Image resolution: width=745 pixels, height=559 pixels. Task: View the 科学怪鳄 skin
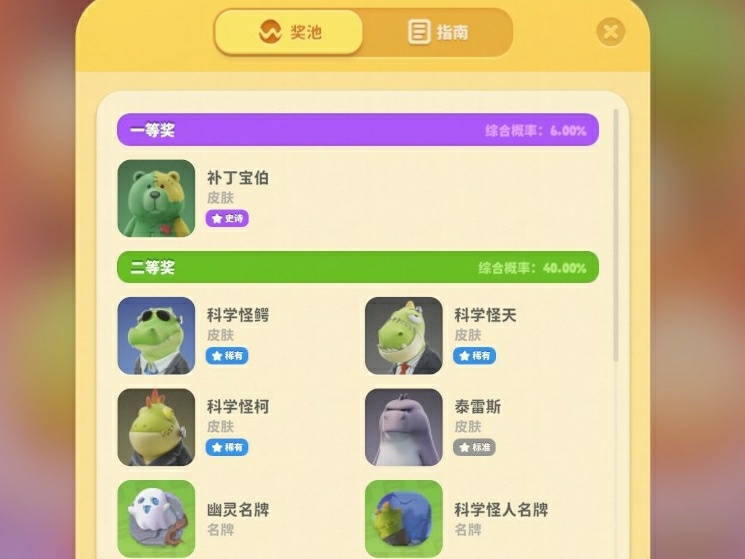coord(156,335)
